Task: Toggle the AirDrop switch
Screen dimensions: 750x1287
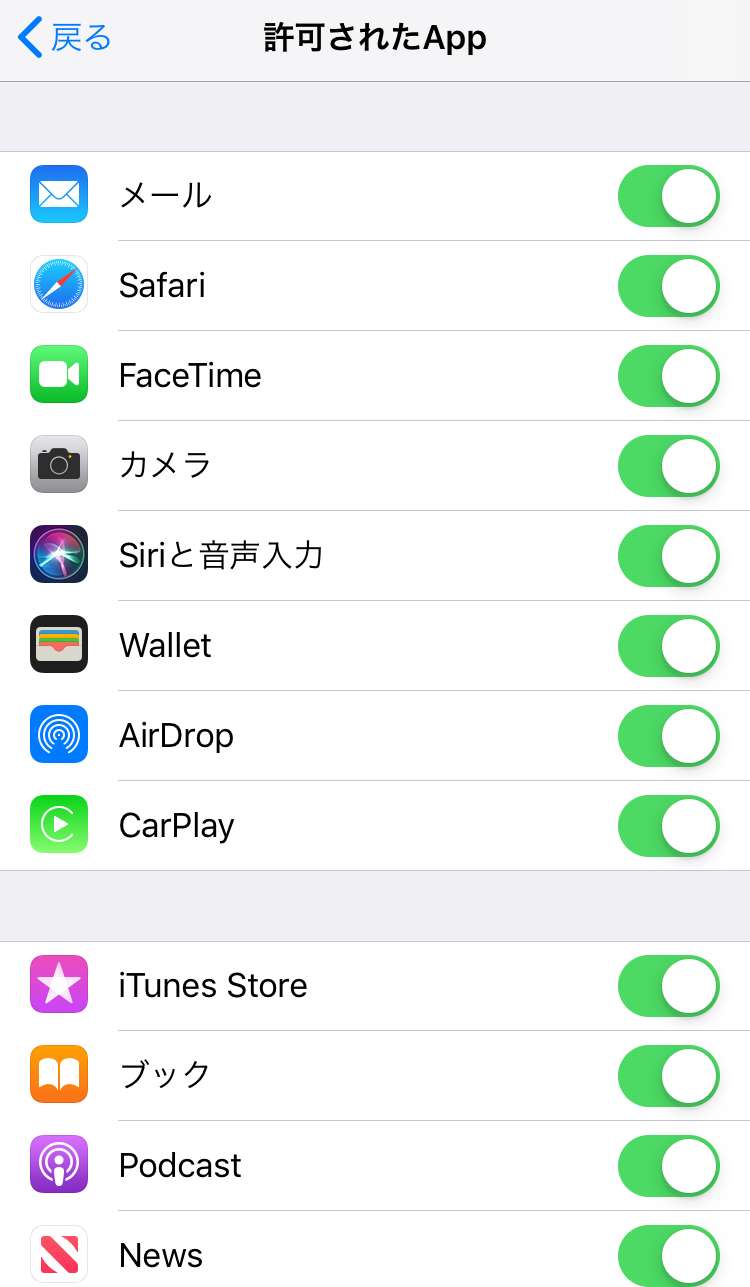Action: pos(668,736)
